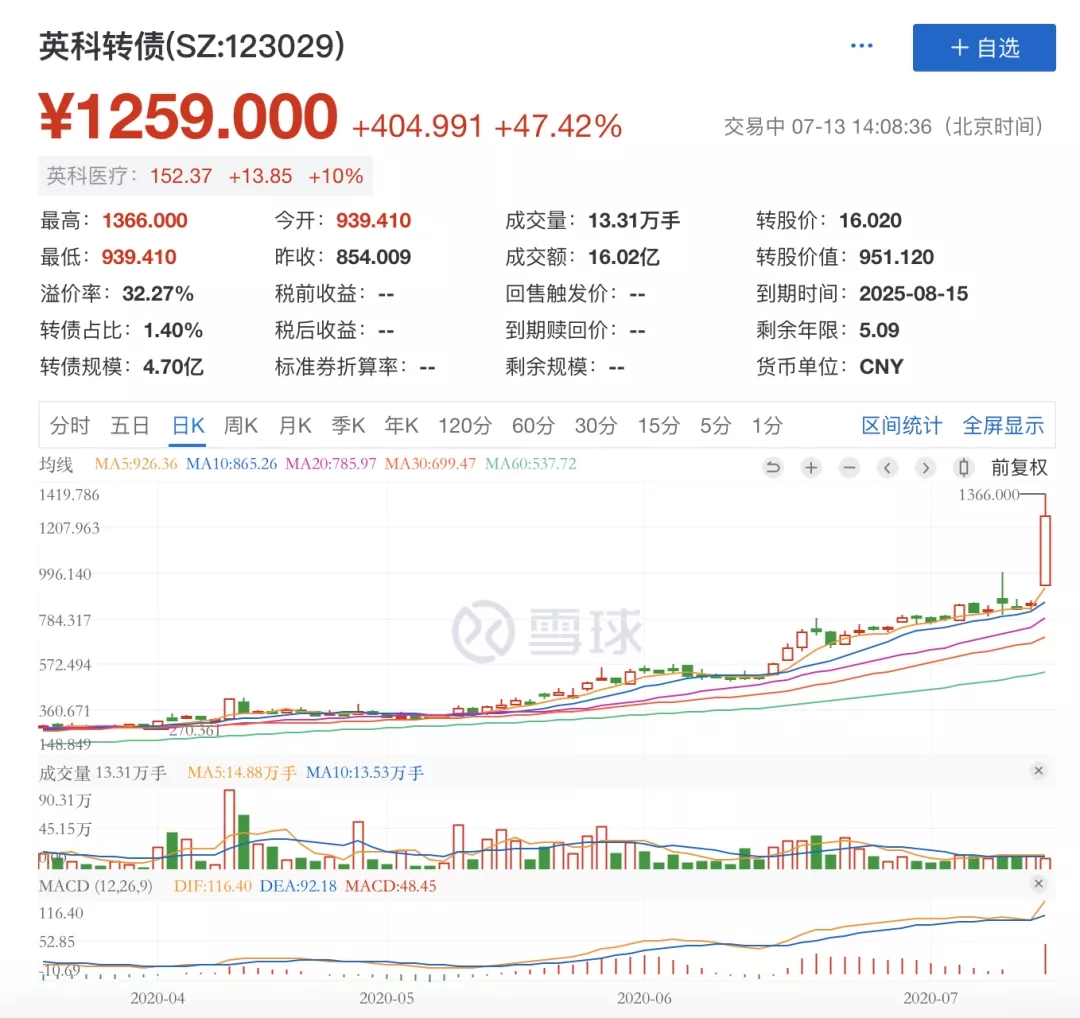Open the three-dot overflow menu
This screenshot has width=1080, height=1018.
point(861,46)
